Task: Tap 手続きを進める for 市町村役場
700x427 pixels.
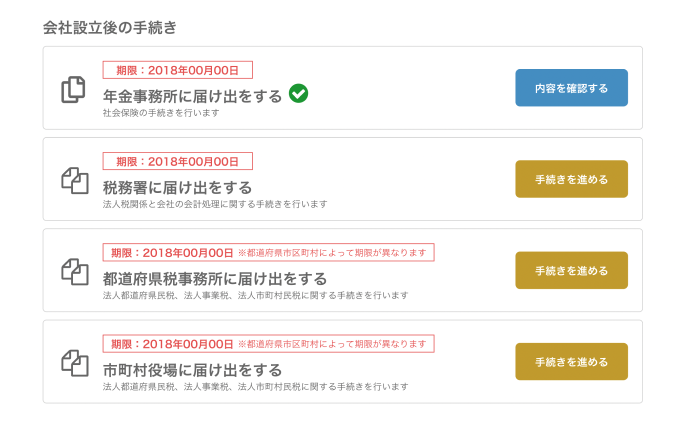Action: pos(571,361)
